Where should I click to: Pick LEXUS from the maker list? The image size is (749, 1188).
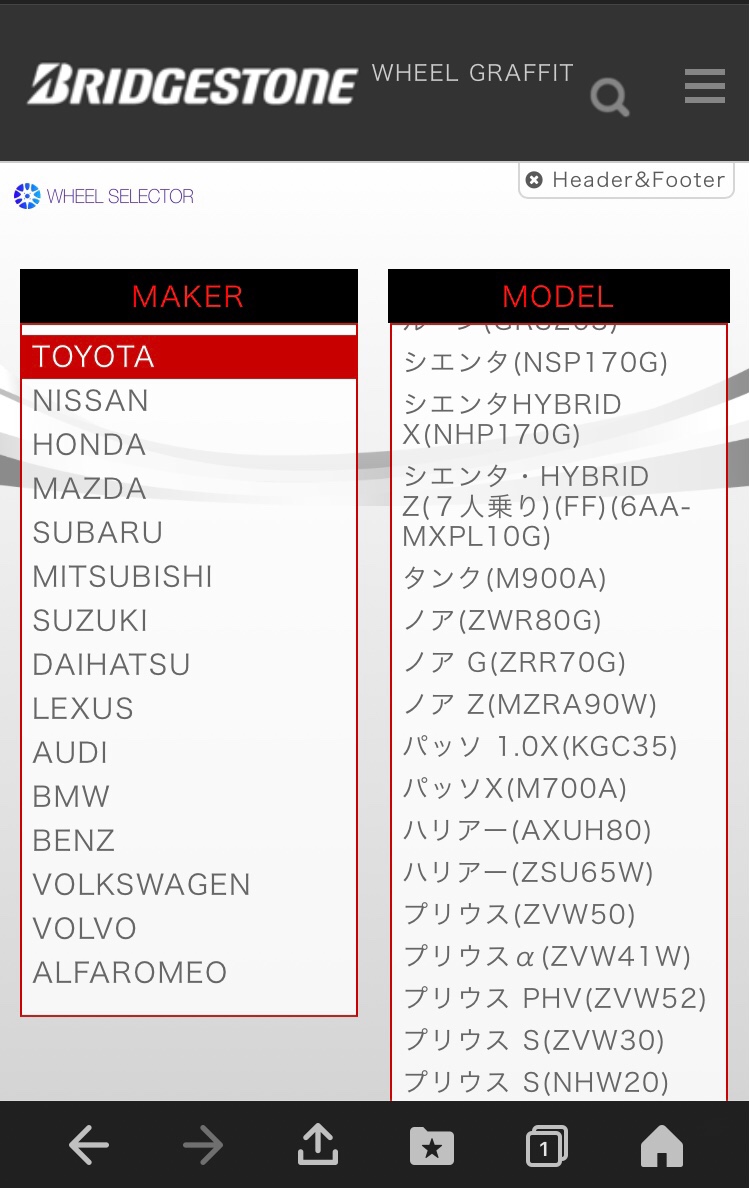pos(83,709)
